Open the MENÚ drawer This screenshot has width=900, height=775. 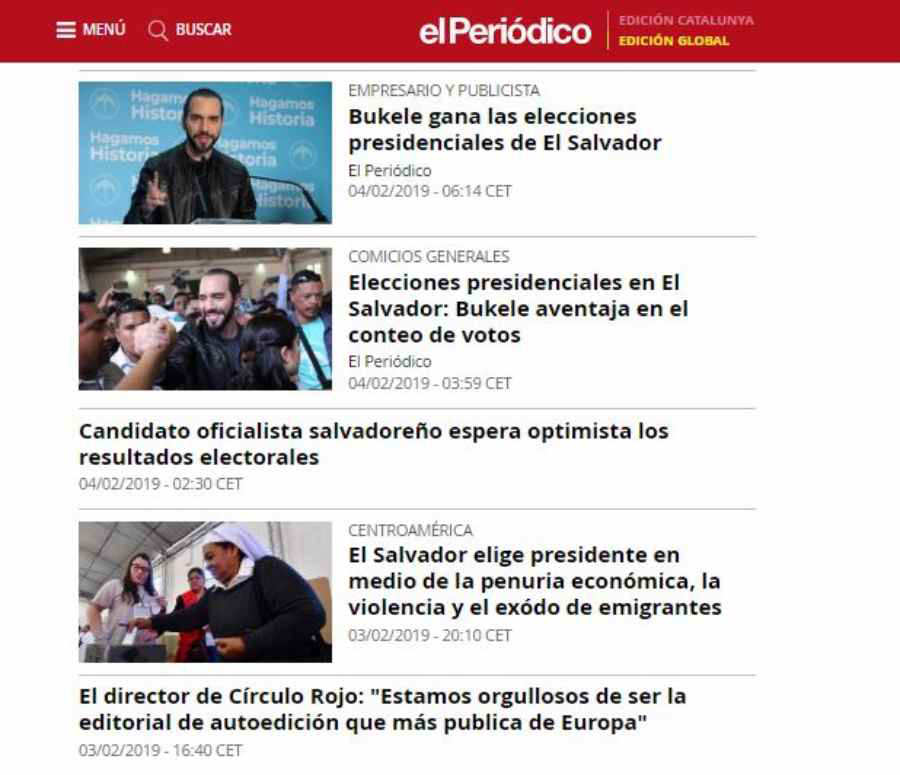coord(90,30)
